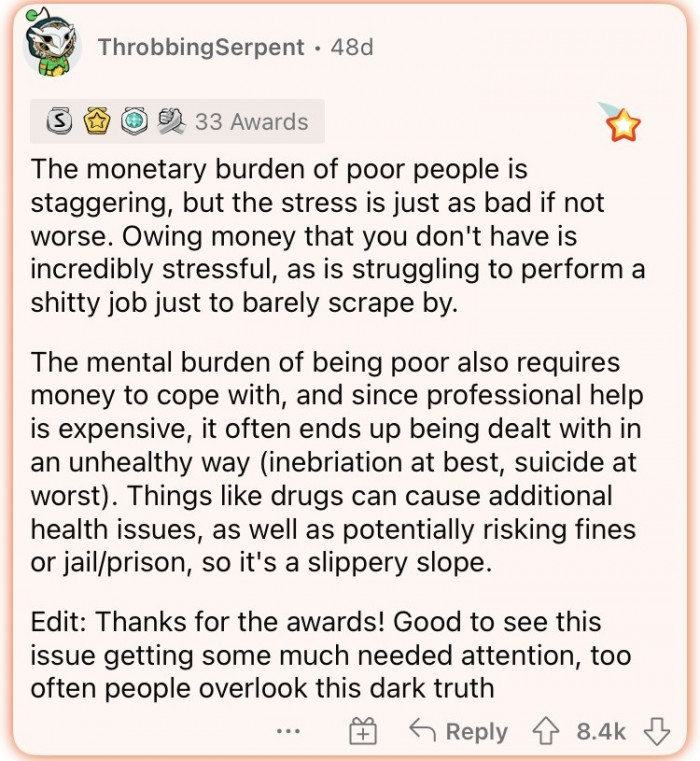Open the comment overflow menu
Screen dimensions: 700x761
pyautogui.click(x=288, y=732)
